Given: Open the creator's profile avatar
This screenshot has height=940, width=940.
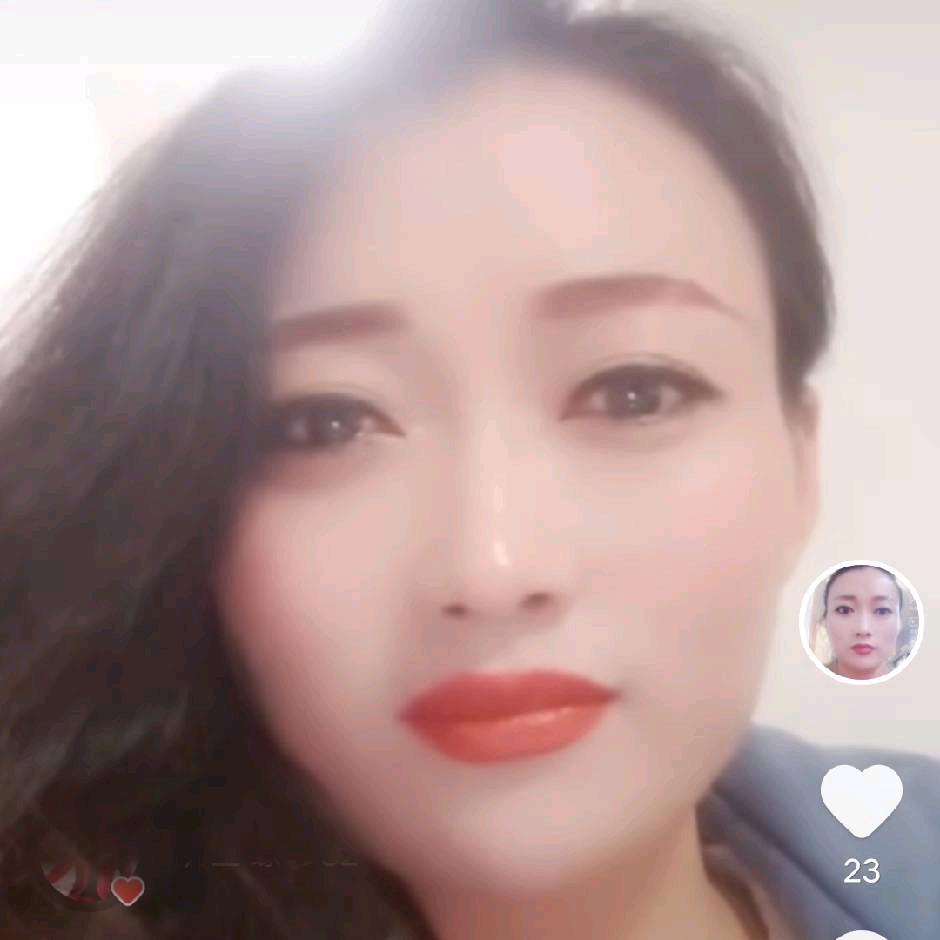Looking at the screenshot, I should (x=861, y=622).
